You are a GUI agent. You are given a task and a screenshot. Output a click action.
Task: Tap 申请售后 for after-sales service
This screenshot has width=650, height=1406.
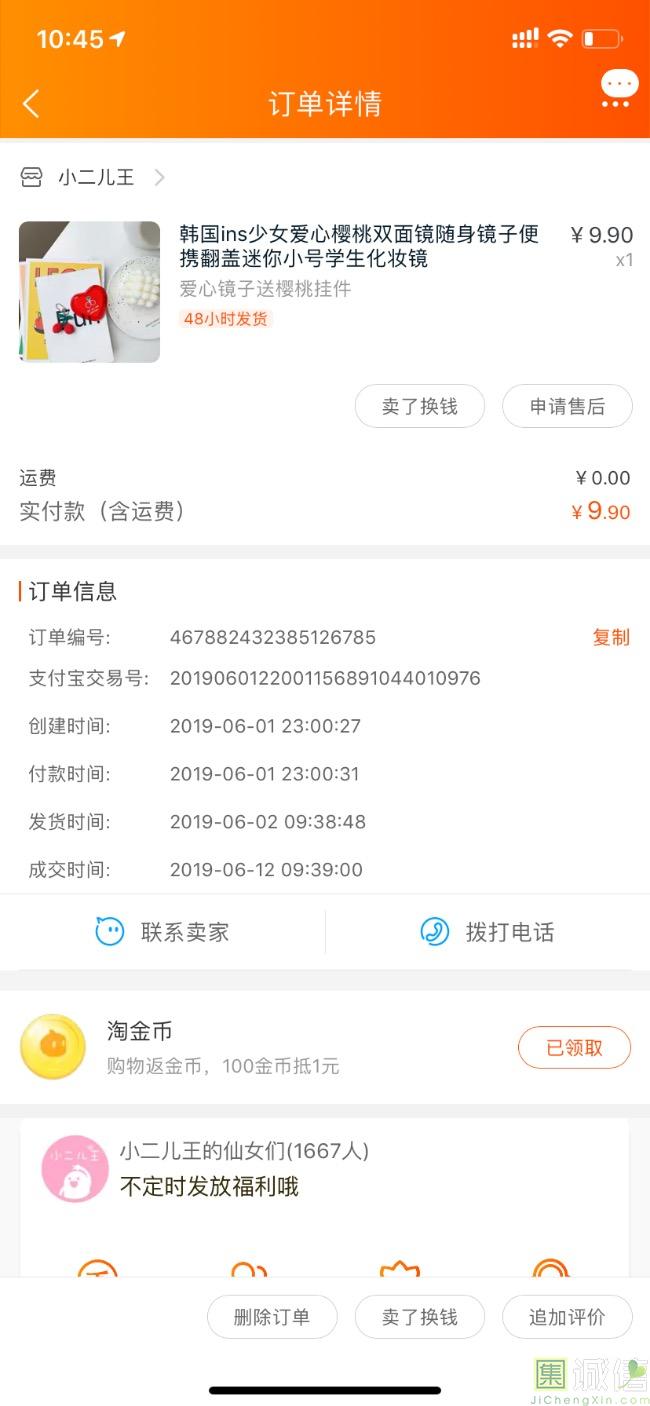point(567,406)
